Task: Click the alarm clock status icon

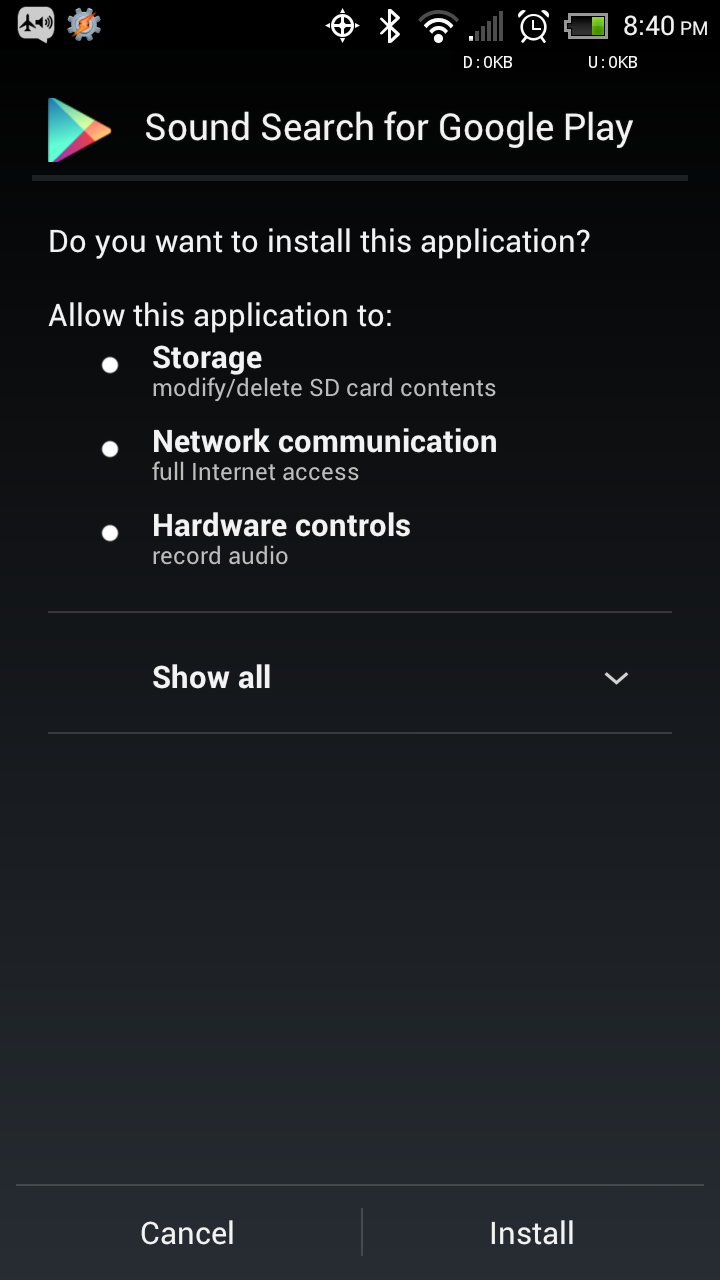Action: [x=533, y=26]
